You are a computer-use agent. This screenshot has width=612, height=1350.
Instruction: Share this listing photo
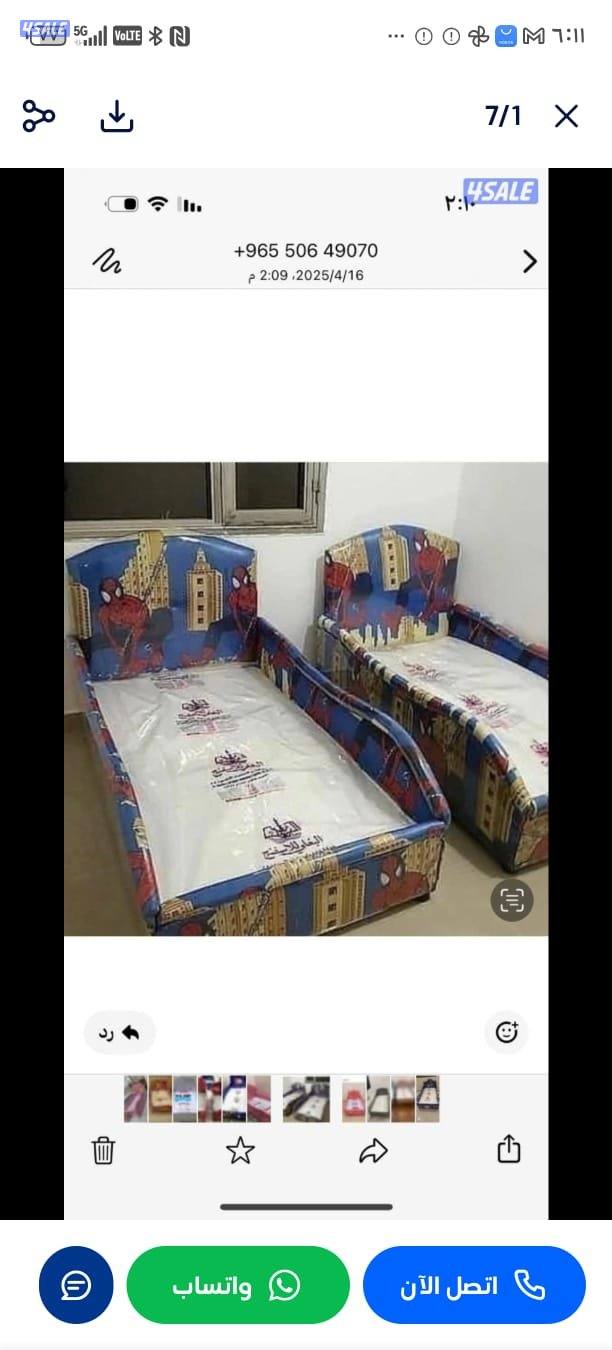[38, 116]
